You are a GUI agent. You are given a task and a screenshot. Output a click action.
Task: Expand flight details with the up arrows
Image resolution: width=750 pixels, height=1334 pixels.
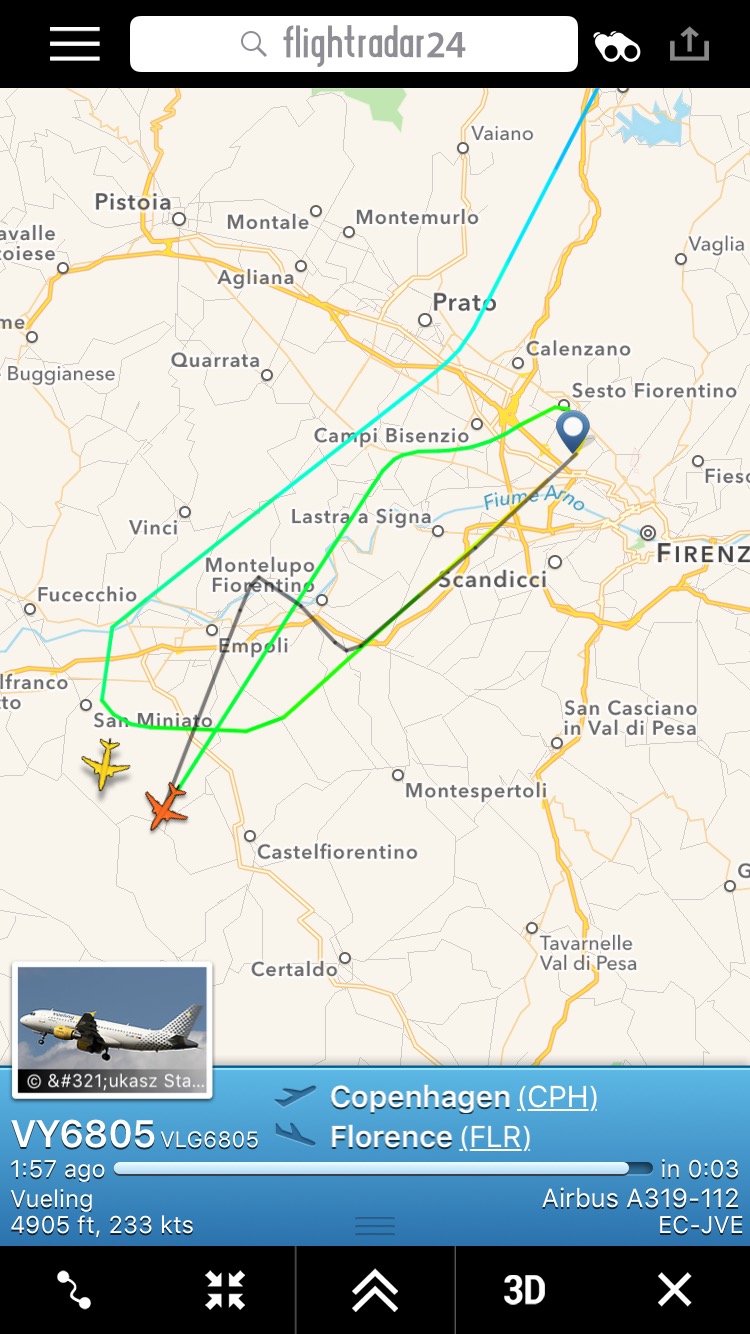click(375, 1290)
